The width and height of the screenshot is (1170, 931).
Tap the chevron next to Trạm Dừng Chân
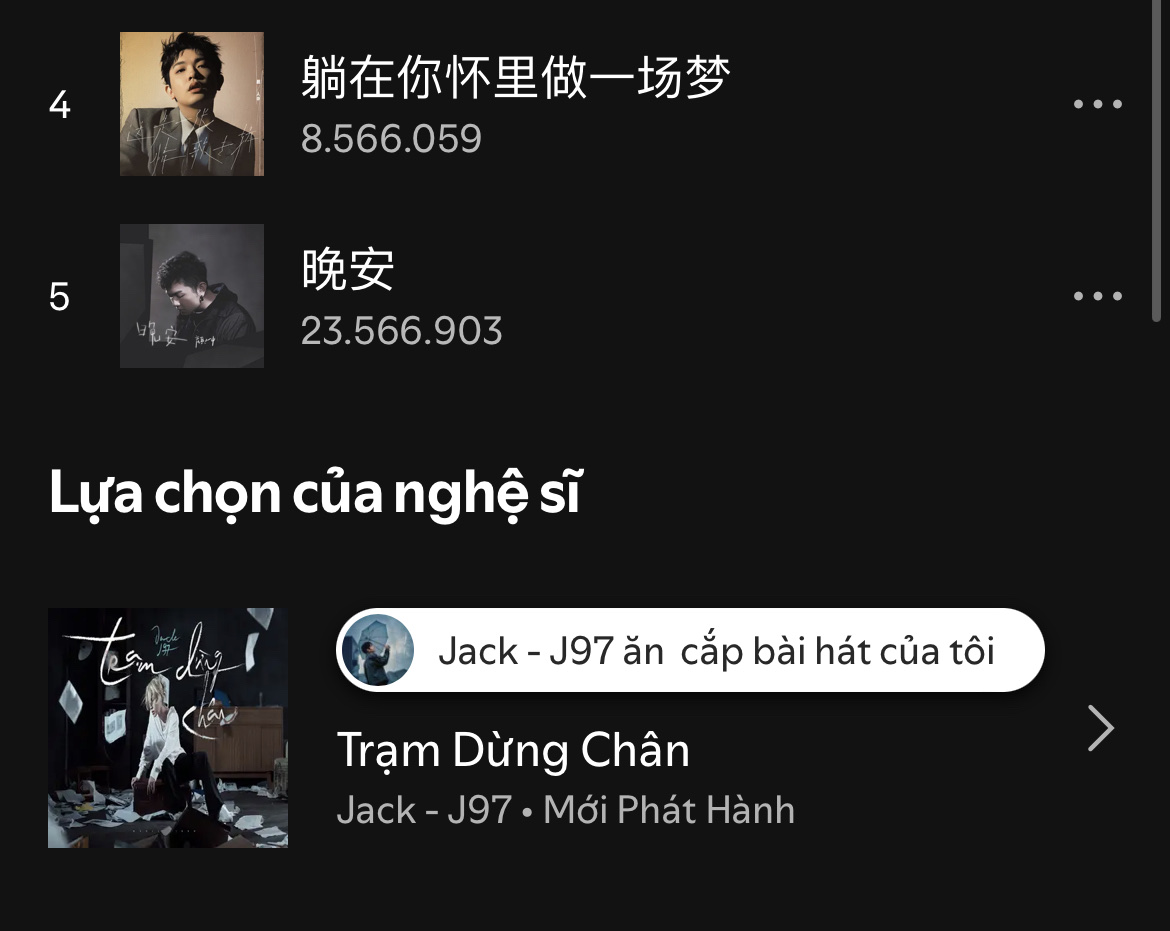[x=1100, y=728]
